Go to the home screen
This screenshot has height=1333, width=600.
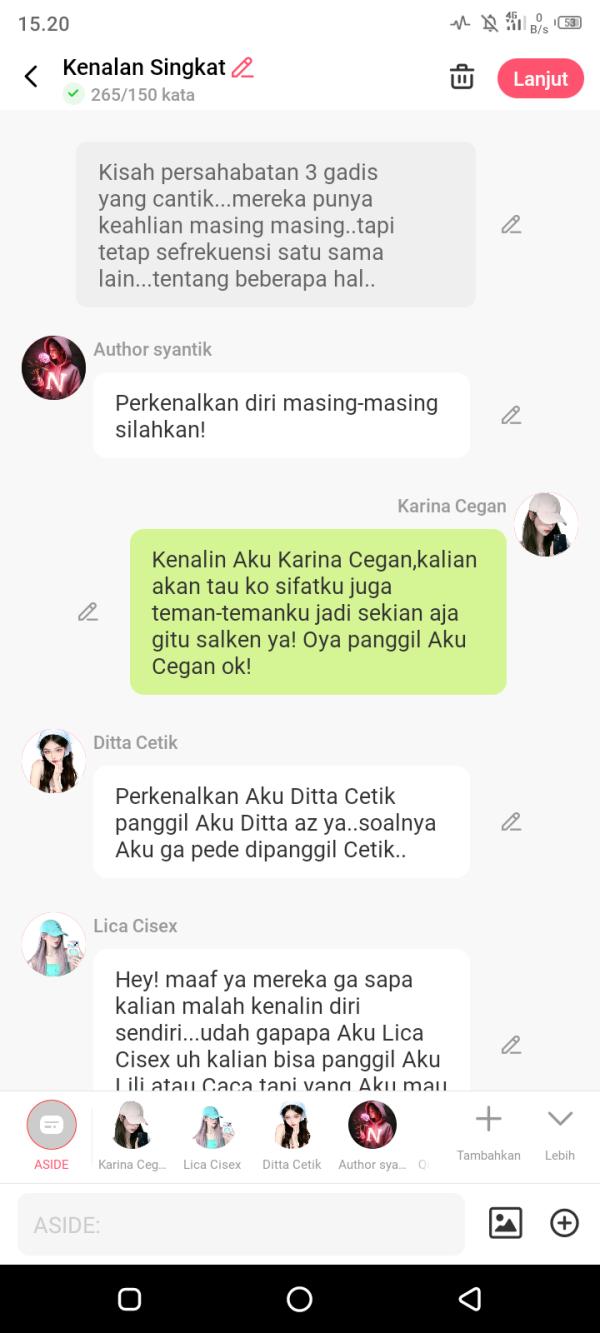coord(300,1299)
